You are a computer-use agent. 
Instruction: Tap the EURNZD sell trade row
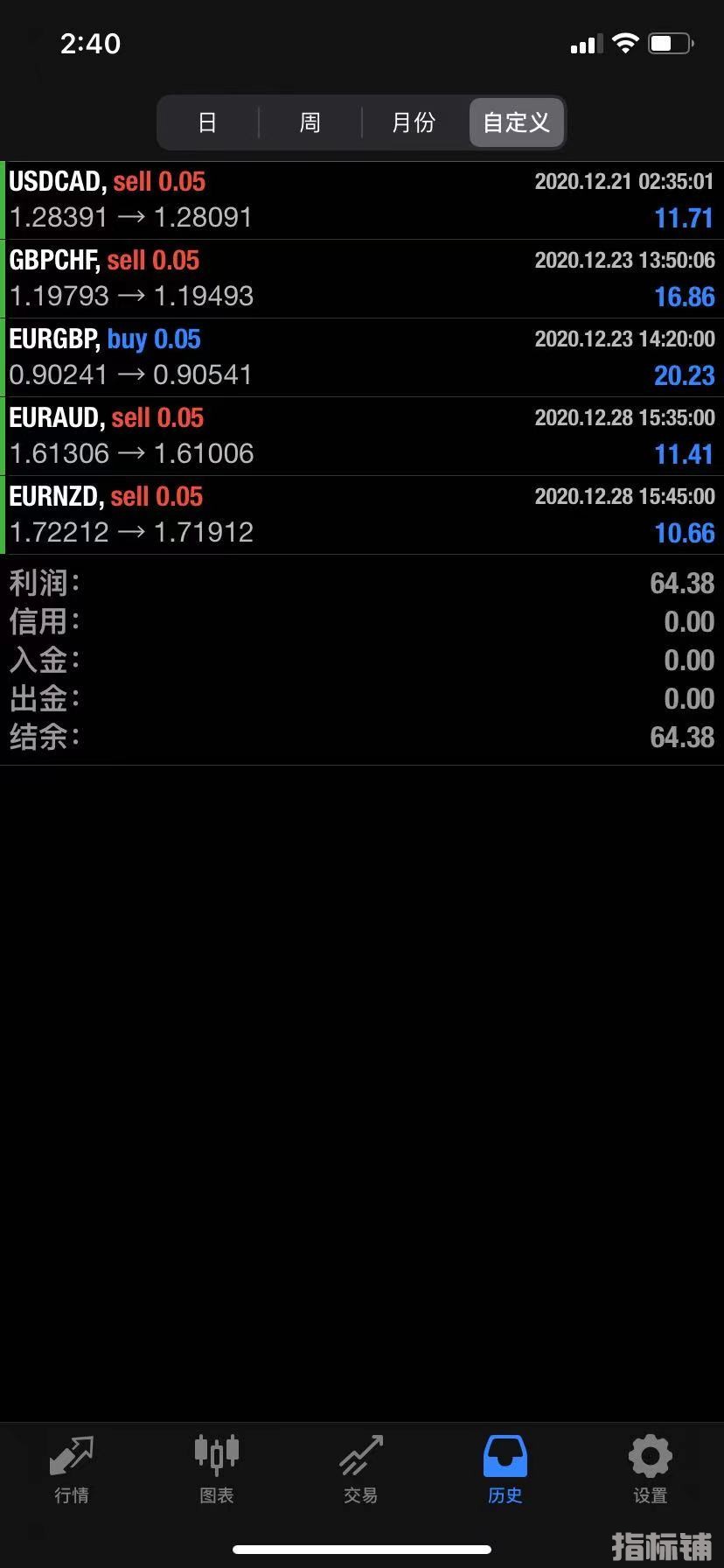[362, 515]
